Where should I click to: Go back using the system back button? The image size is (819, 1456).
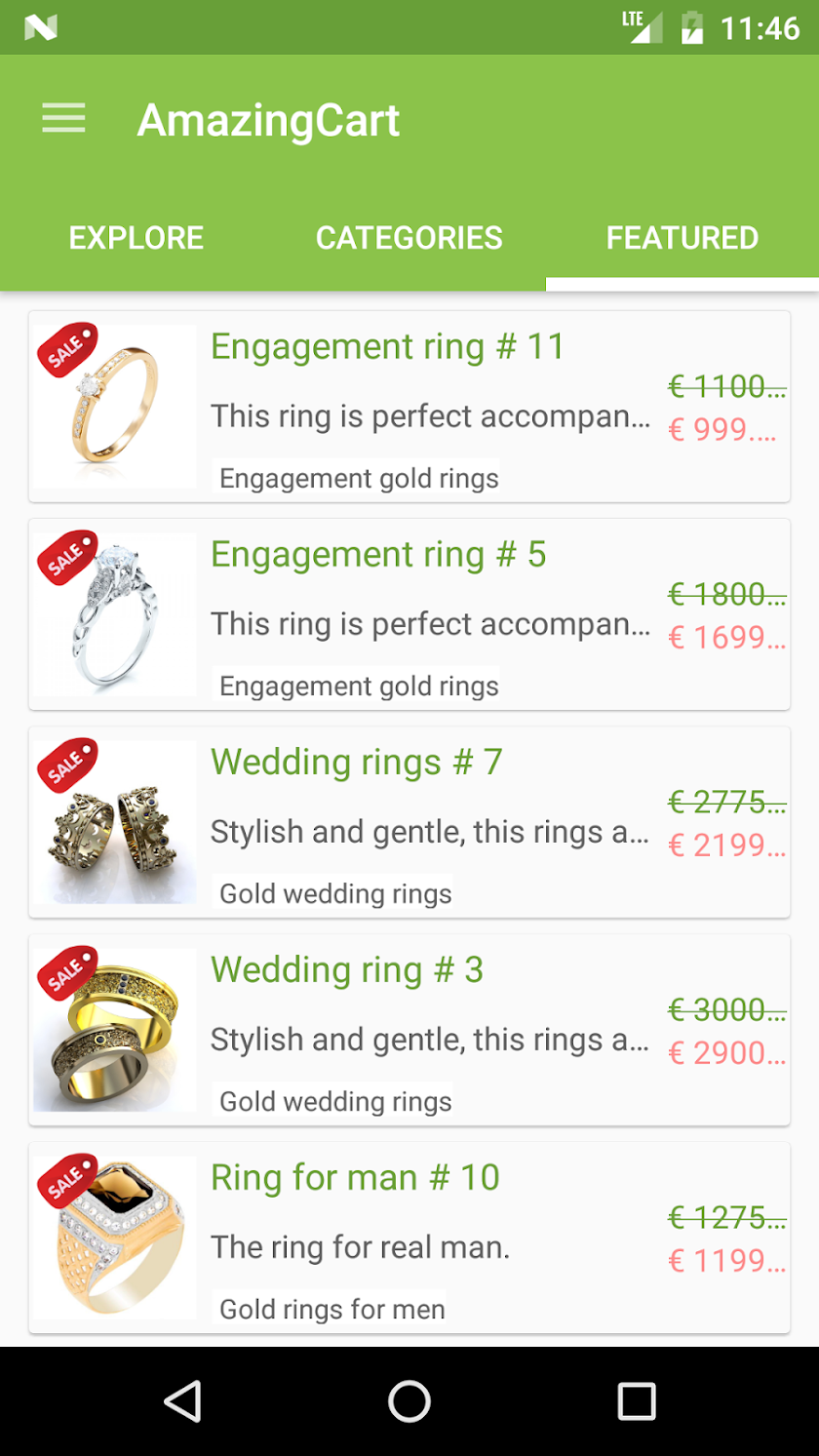pyautogui.click(x=182, y=1401)
